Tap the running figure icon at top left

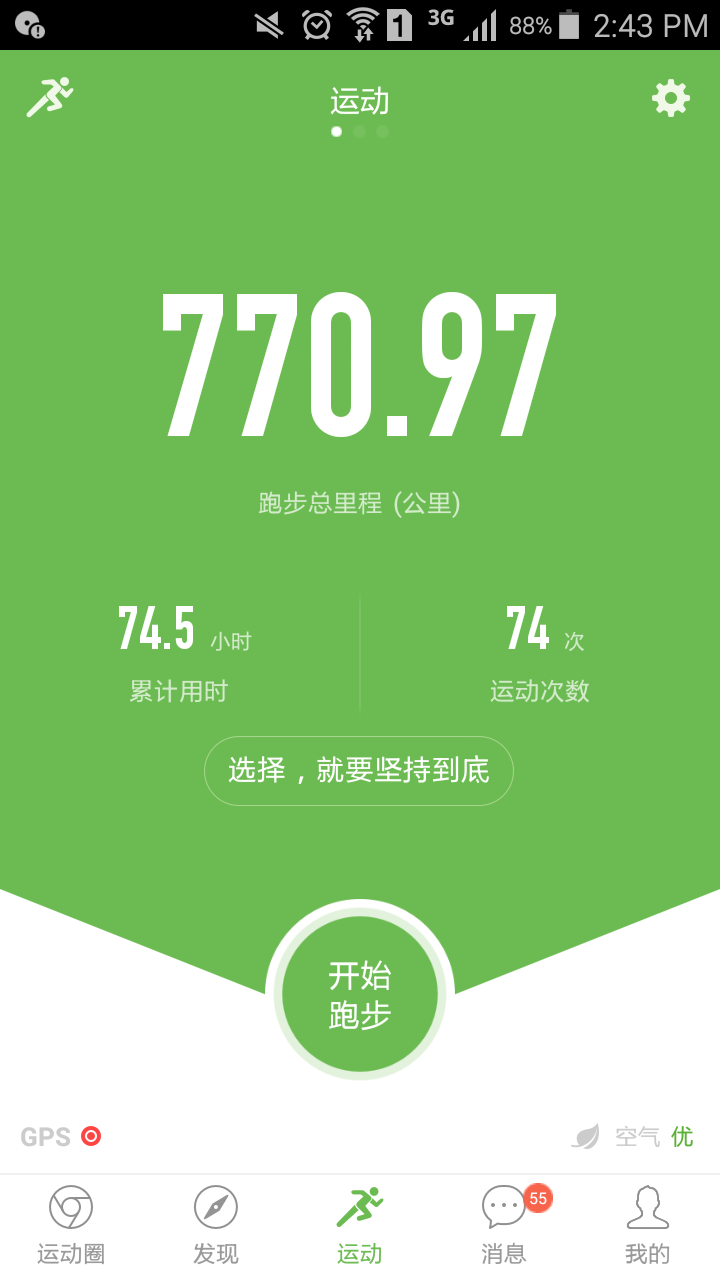click(50, 98)
